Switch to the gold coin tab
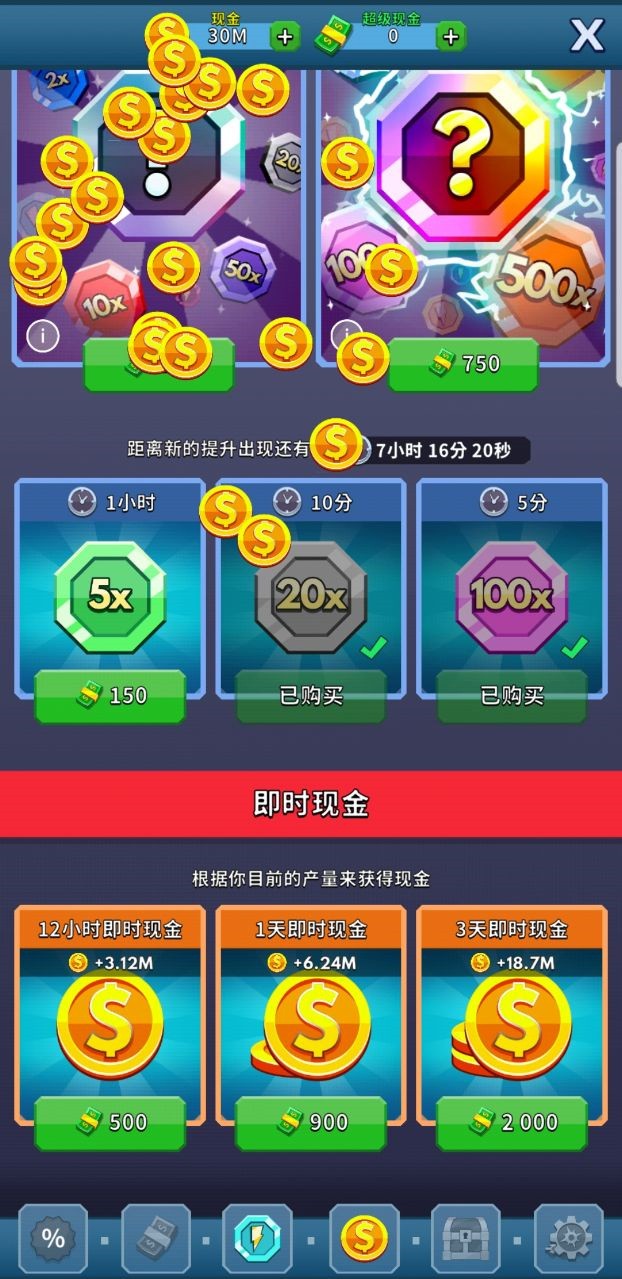Screen dimensions: 622x1279 tap(364, 1239)
